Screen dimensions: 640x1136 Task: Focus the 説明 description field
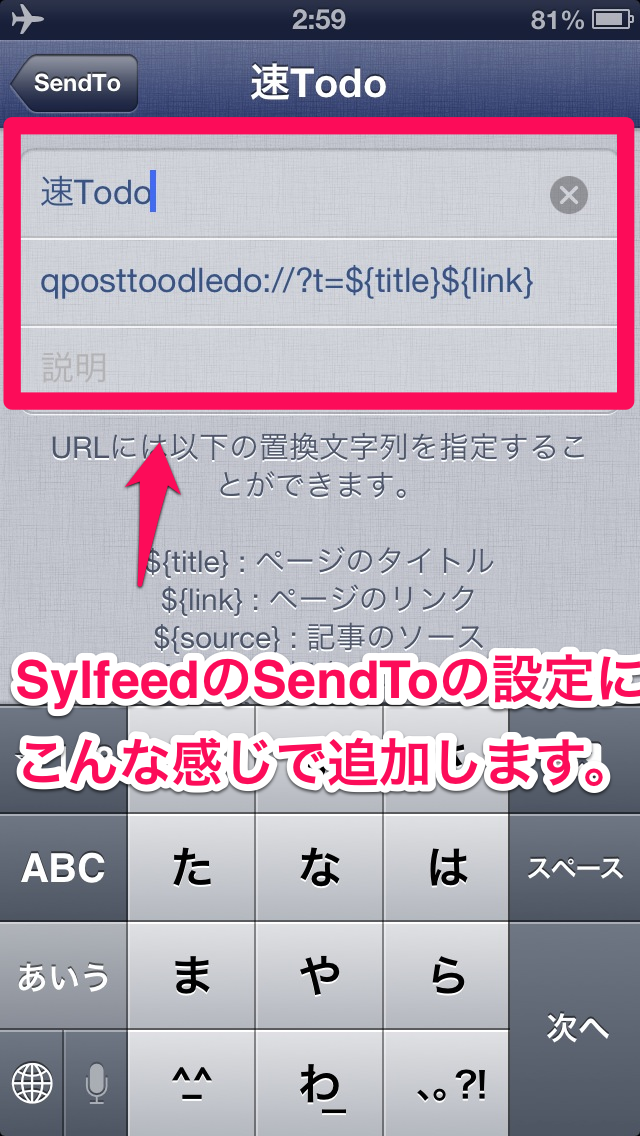point(319,369)
